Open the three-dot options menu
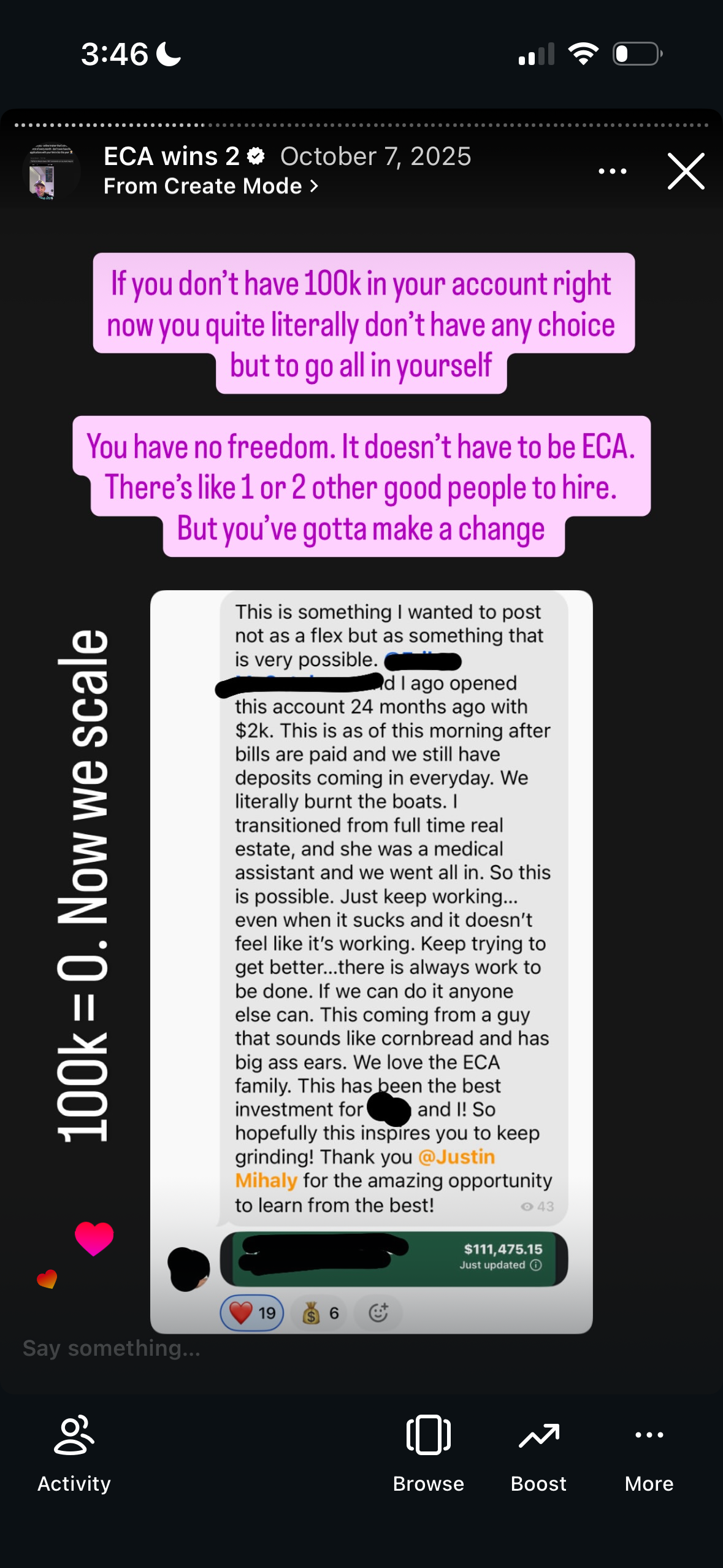The height and width of the screenshot is (1568, 723). click(x=612, y=171)
